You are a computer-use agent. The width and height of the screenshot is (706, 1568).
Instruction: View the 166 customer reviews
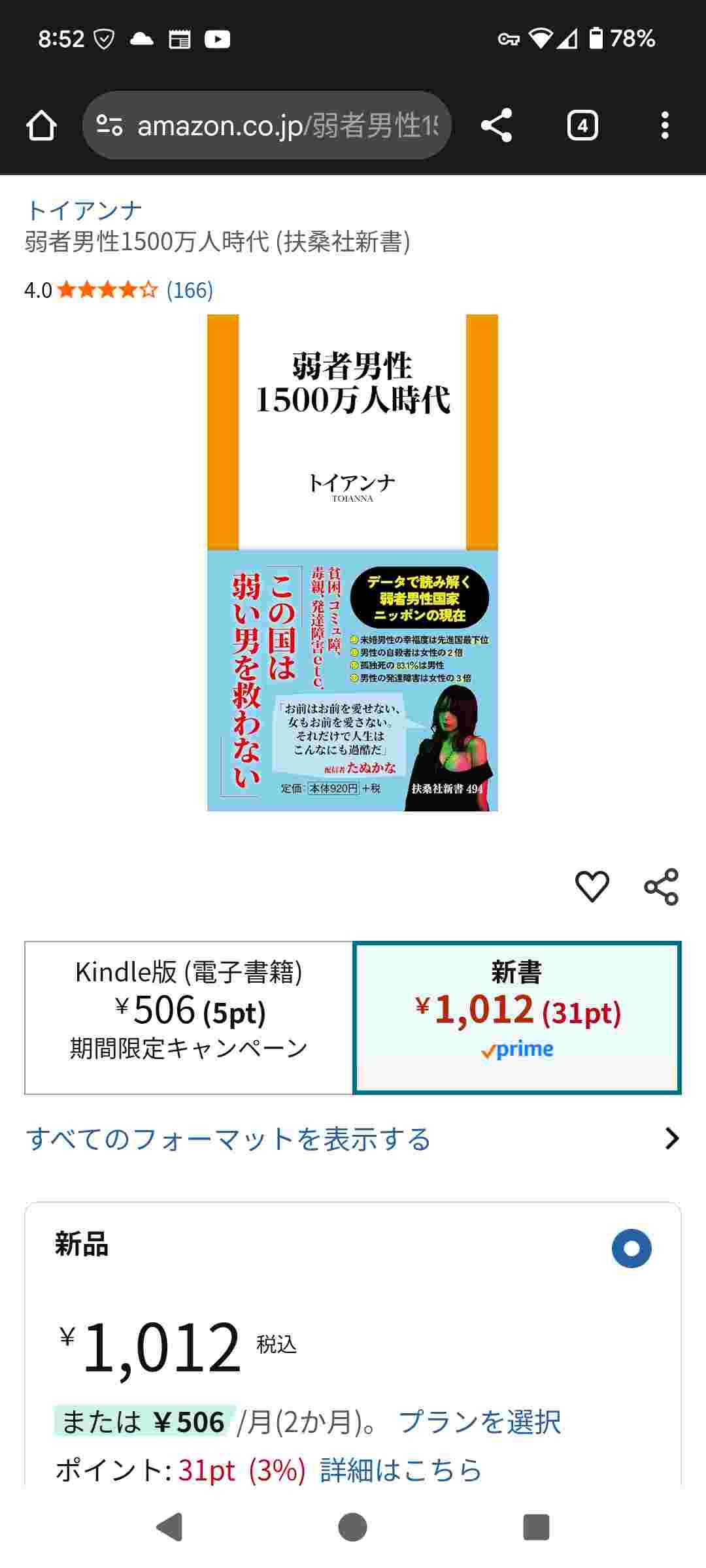click(x=190, y=289)
